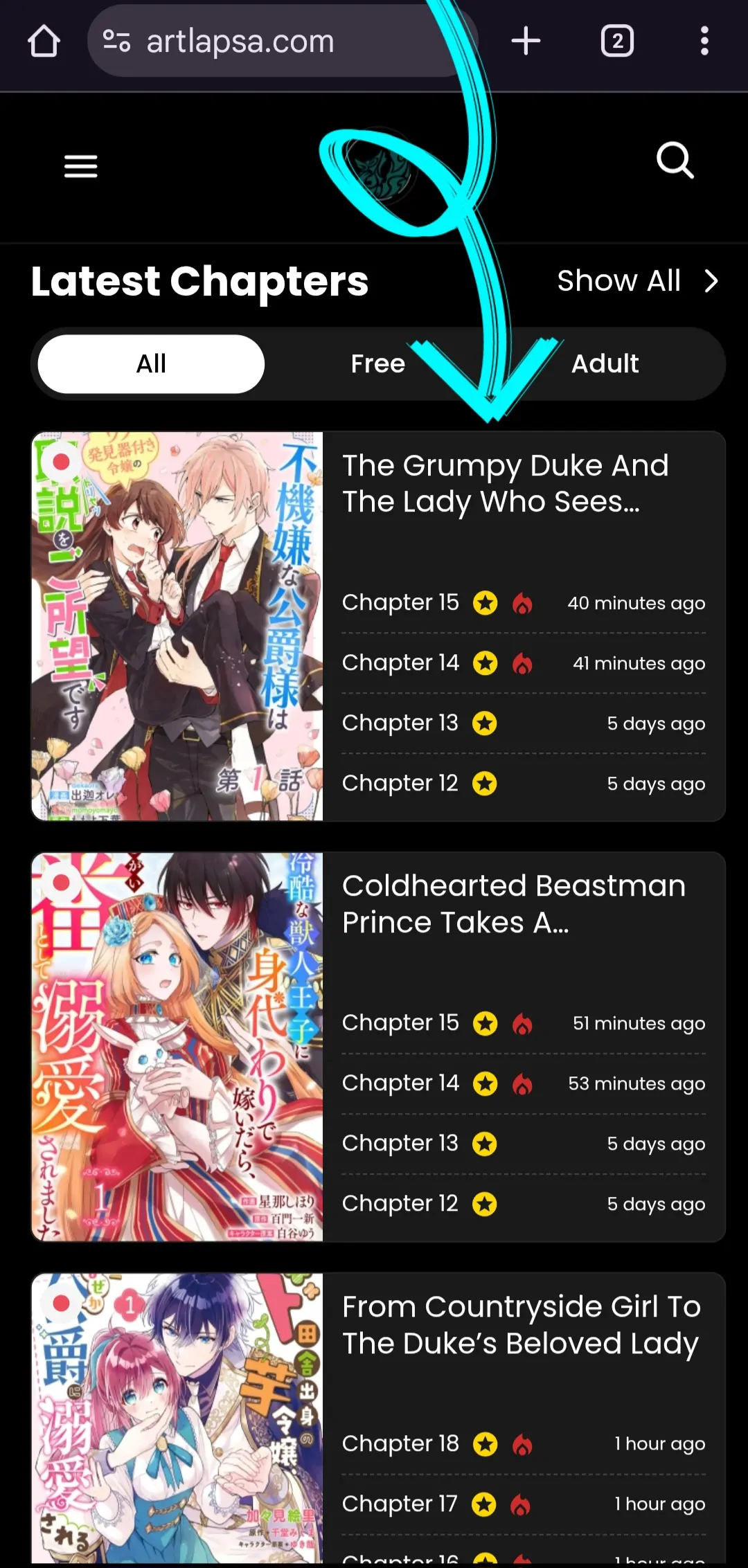748x1568 pixels.
Task: Switch to the Adult filter tab
Action: [605, 364]
